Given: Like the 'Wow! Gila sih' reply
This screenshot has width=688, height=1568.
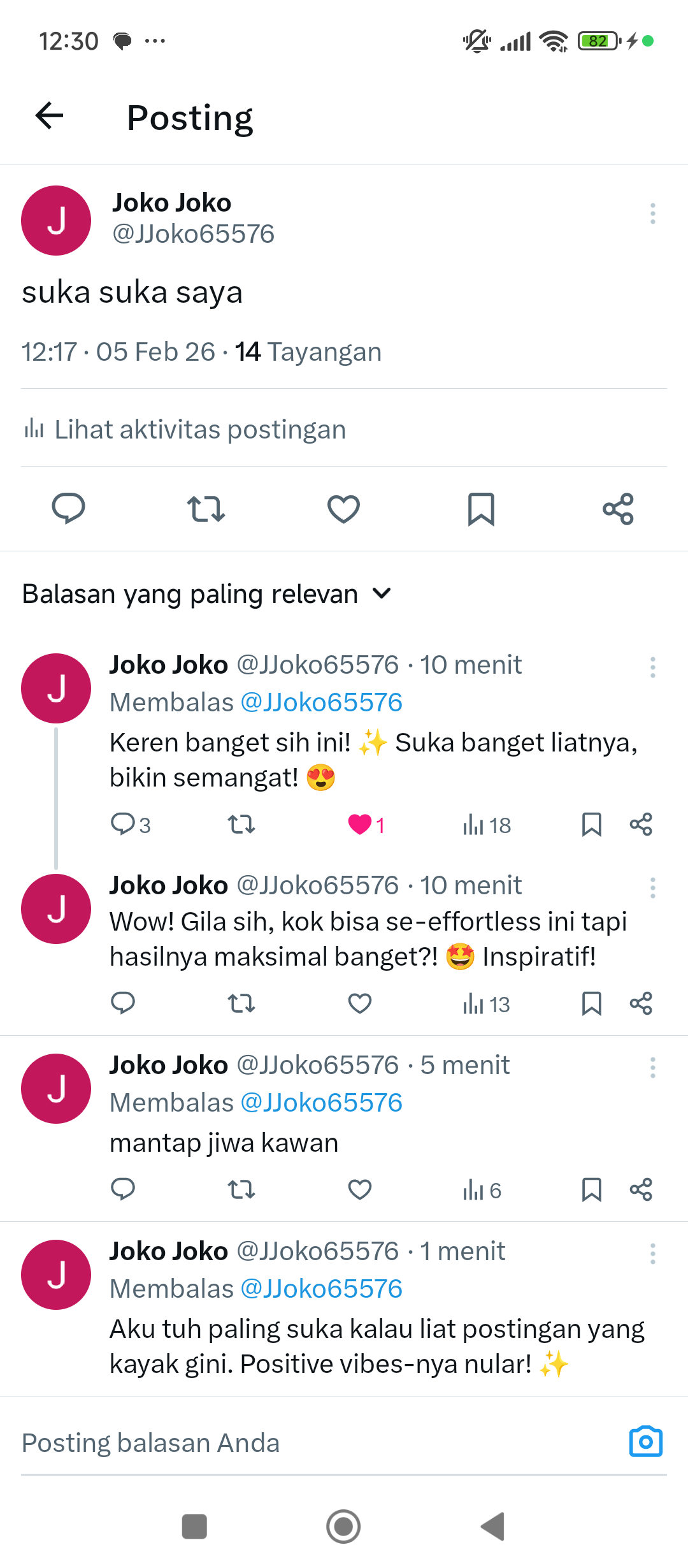Looking at the screenshot, I should click(x=360, y=1003).
